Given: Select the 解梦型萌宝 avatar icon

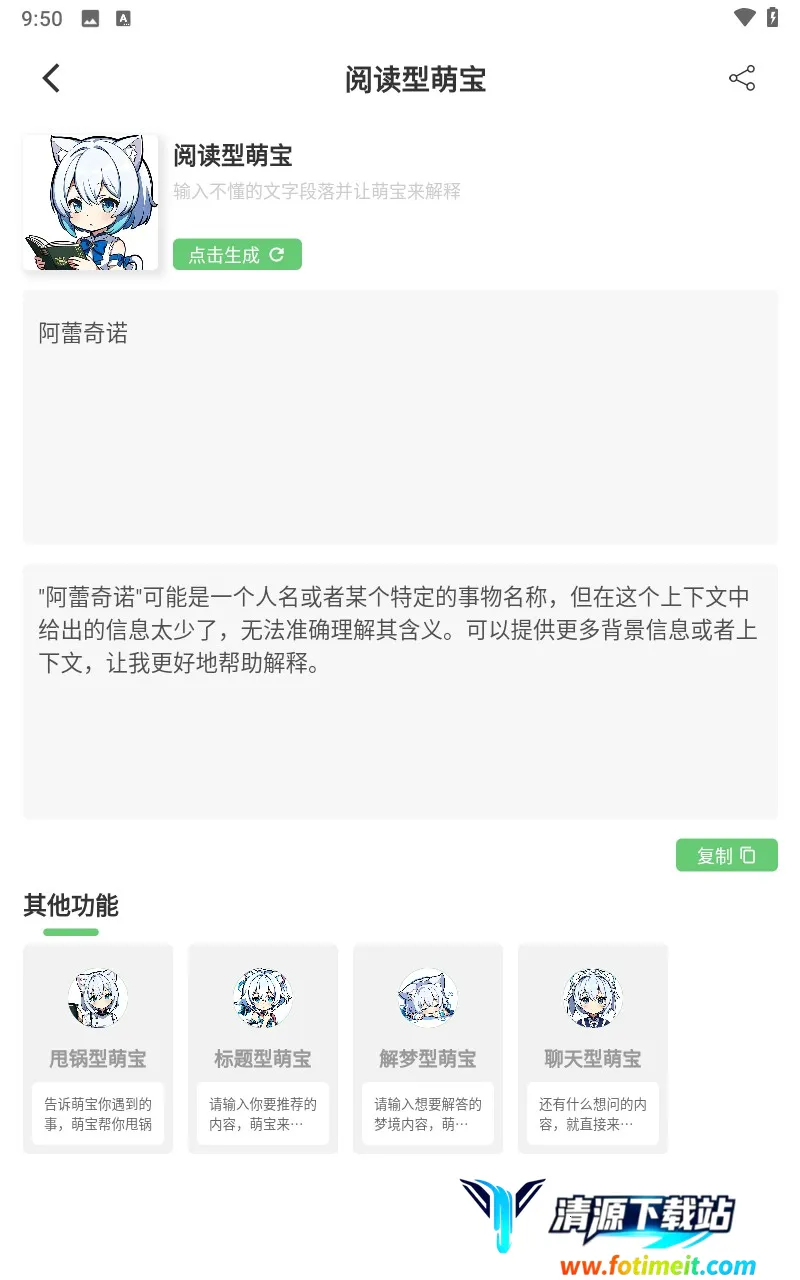Looking at the screenshot, I should [427, 997].
